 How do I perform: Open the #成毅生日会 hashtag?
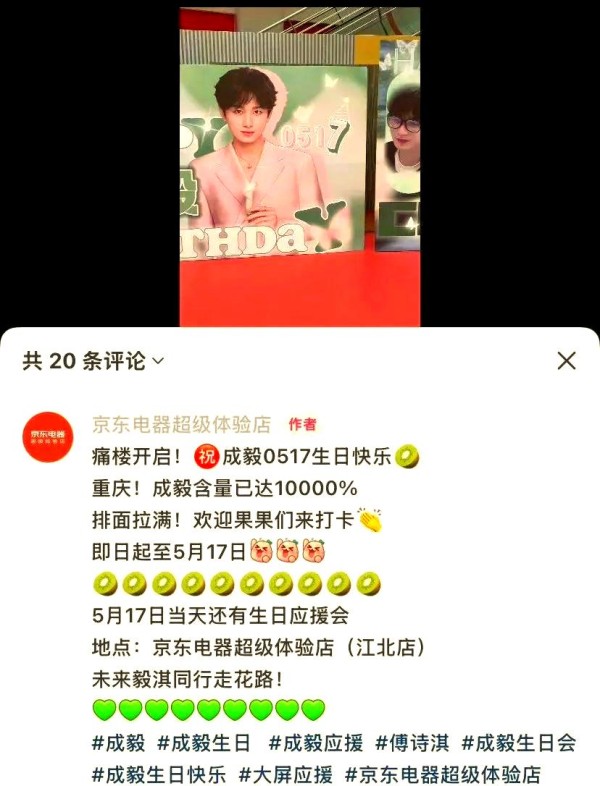(519, 743)
